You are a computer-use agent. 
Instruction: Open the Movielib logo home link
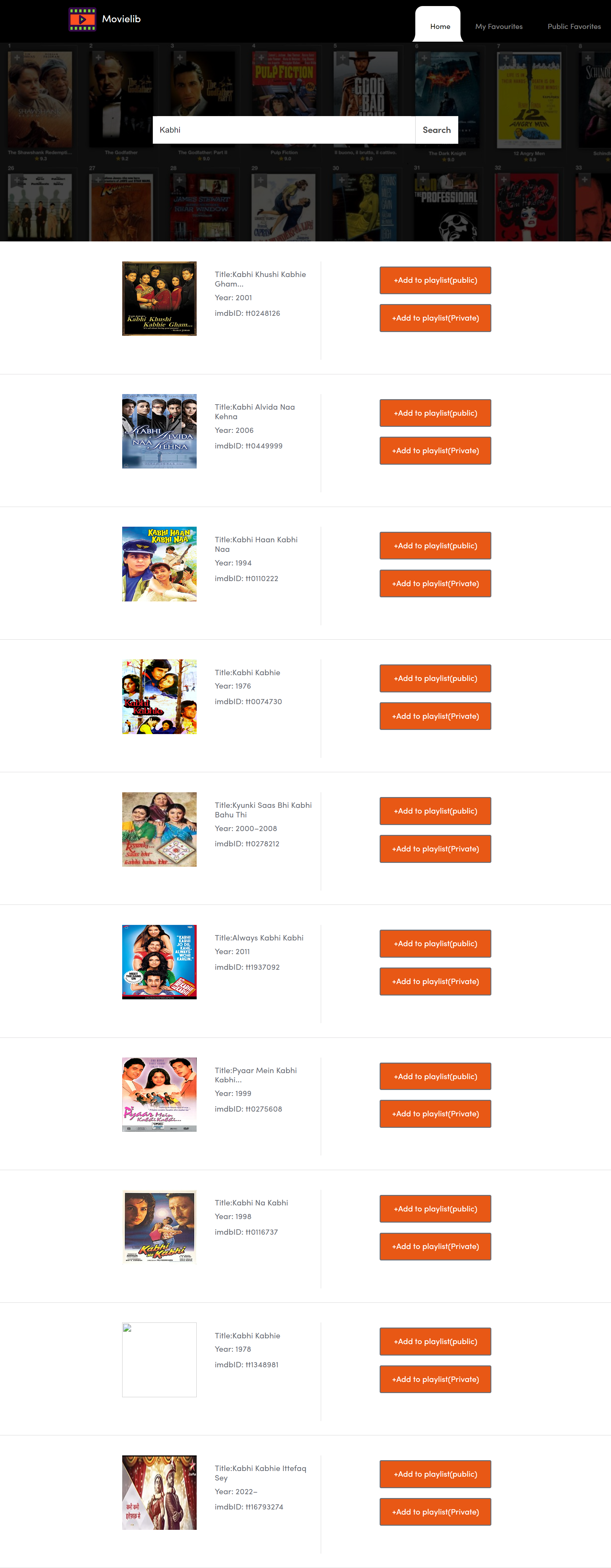[x=105, y=19]
